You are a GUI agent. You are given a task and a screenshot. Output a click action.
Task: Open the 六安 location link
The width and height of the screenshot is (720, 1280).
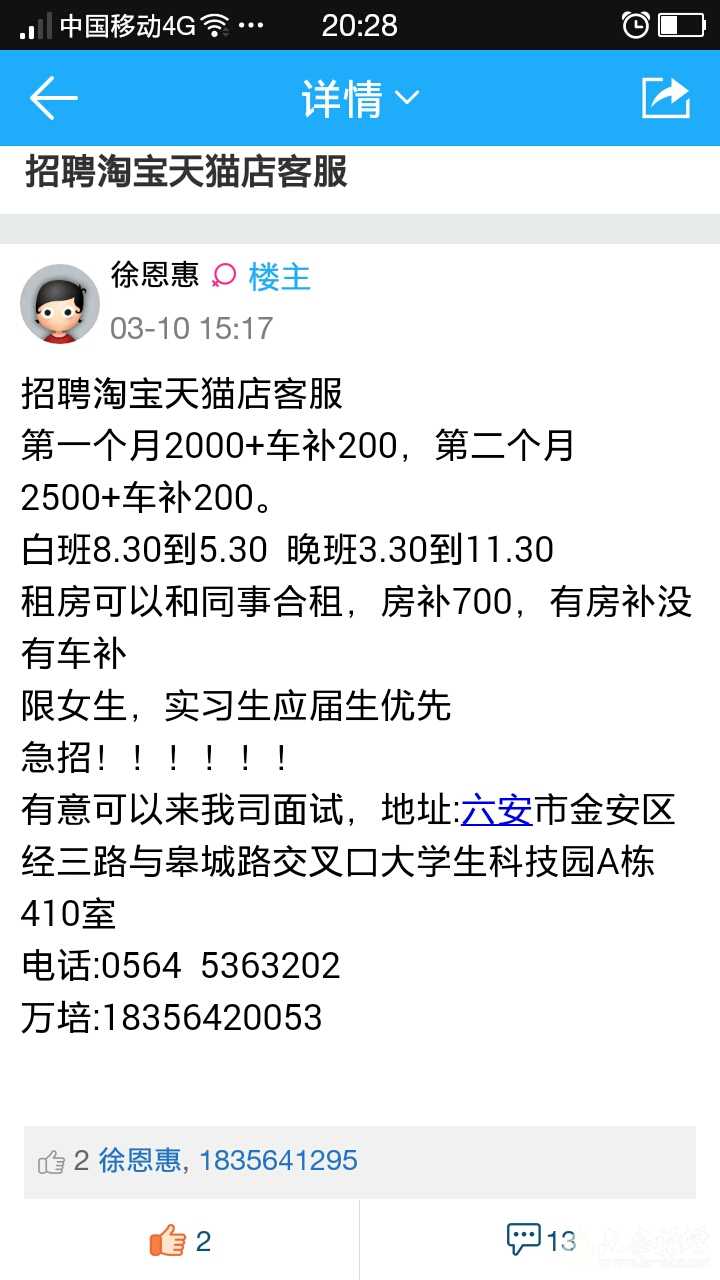(497, 810)
